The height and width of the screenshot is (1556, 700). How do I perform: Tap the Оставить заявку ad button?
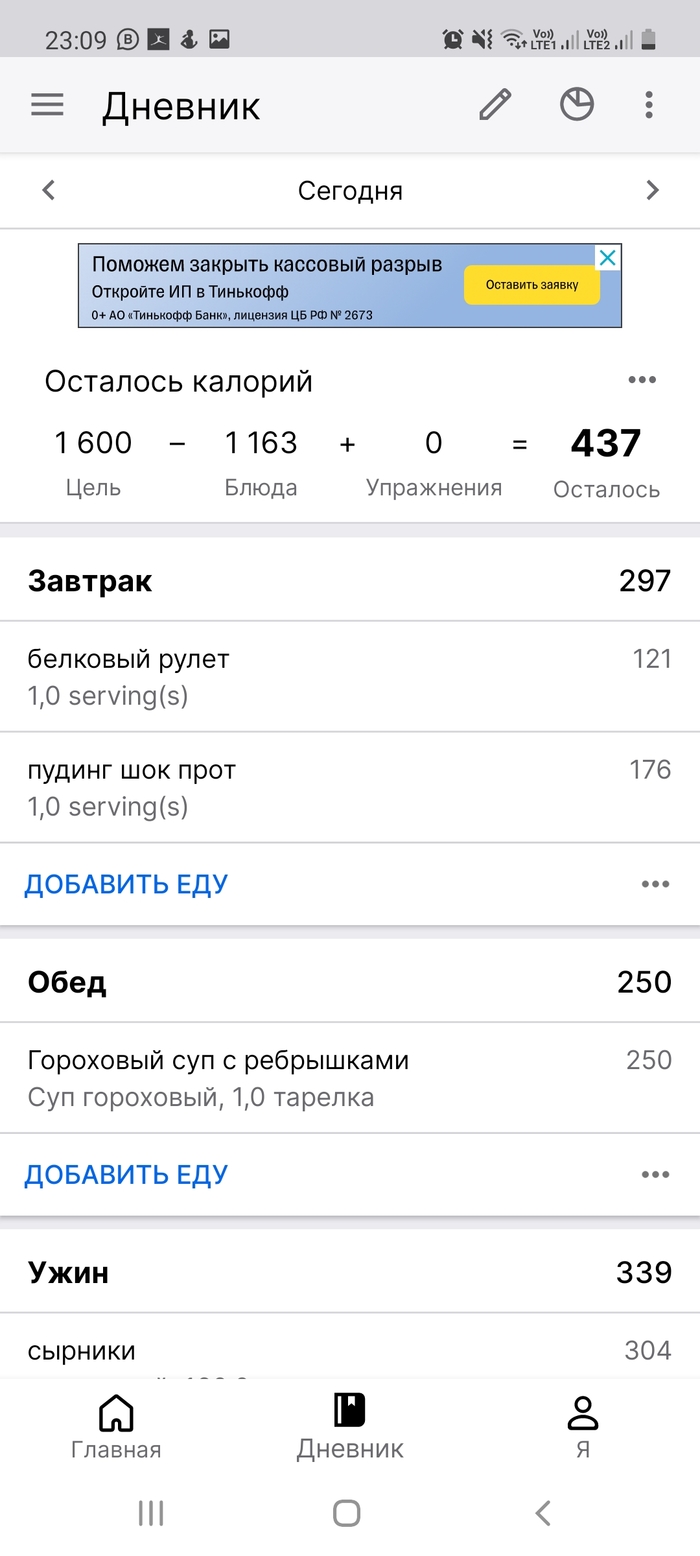[x=531, y=285]
